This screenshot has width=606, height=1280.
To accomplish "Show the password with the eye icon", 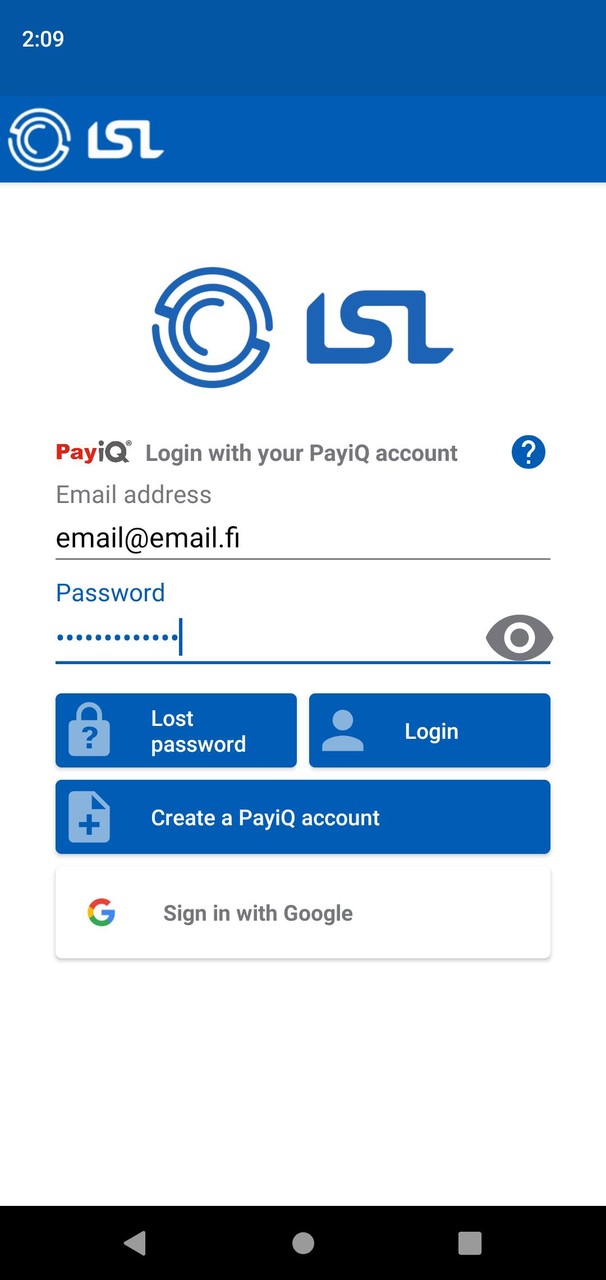I will tap(519, 638).
